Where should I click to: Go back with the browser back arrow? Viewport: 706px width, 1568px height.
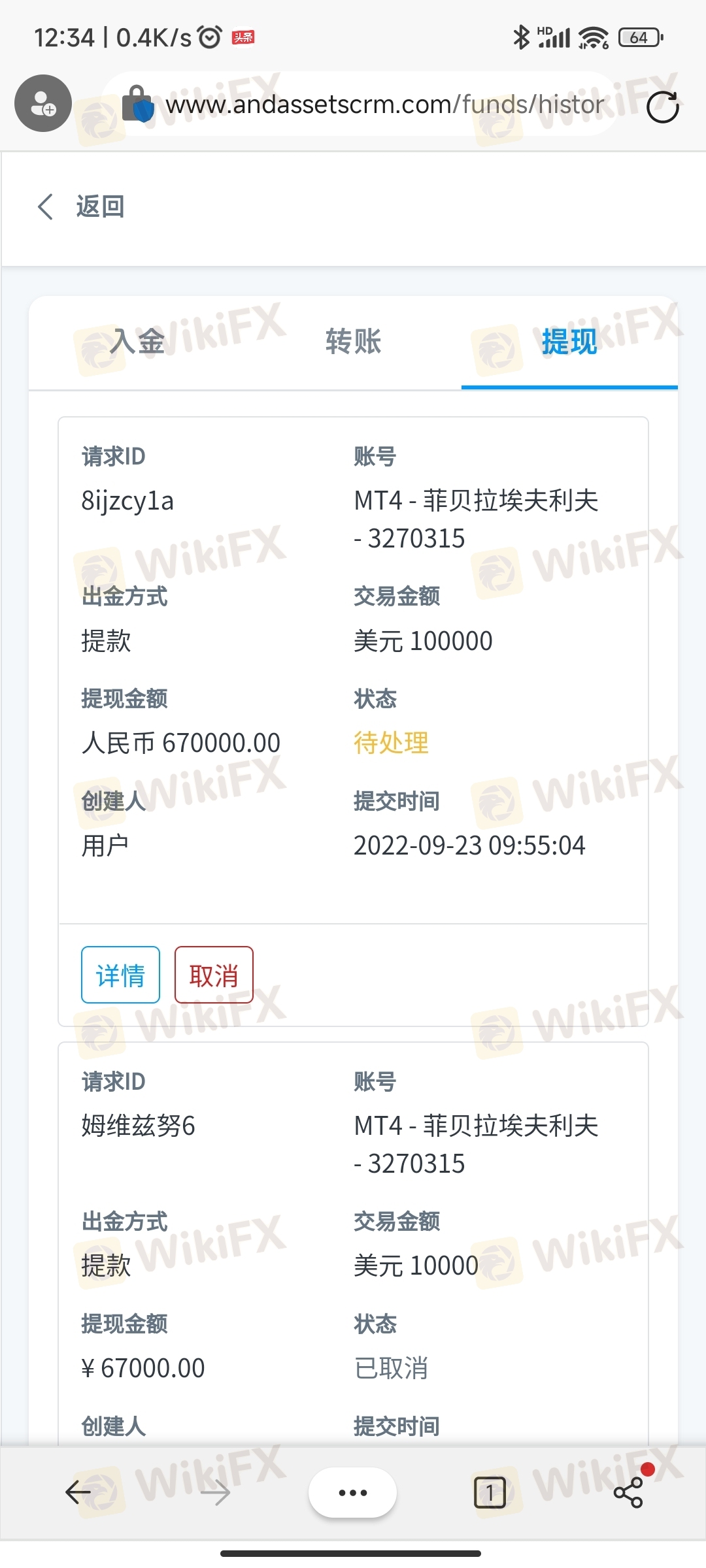click(78, 1492)
